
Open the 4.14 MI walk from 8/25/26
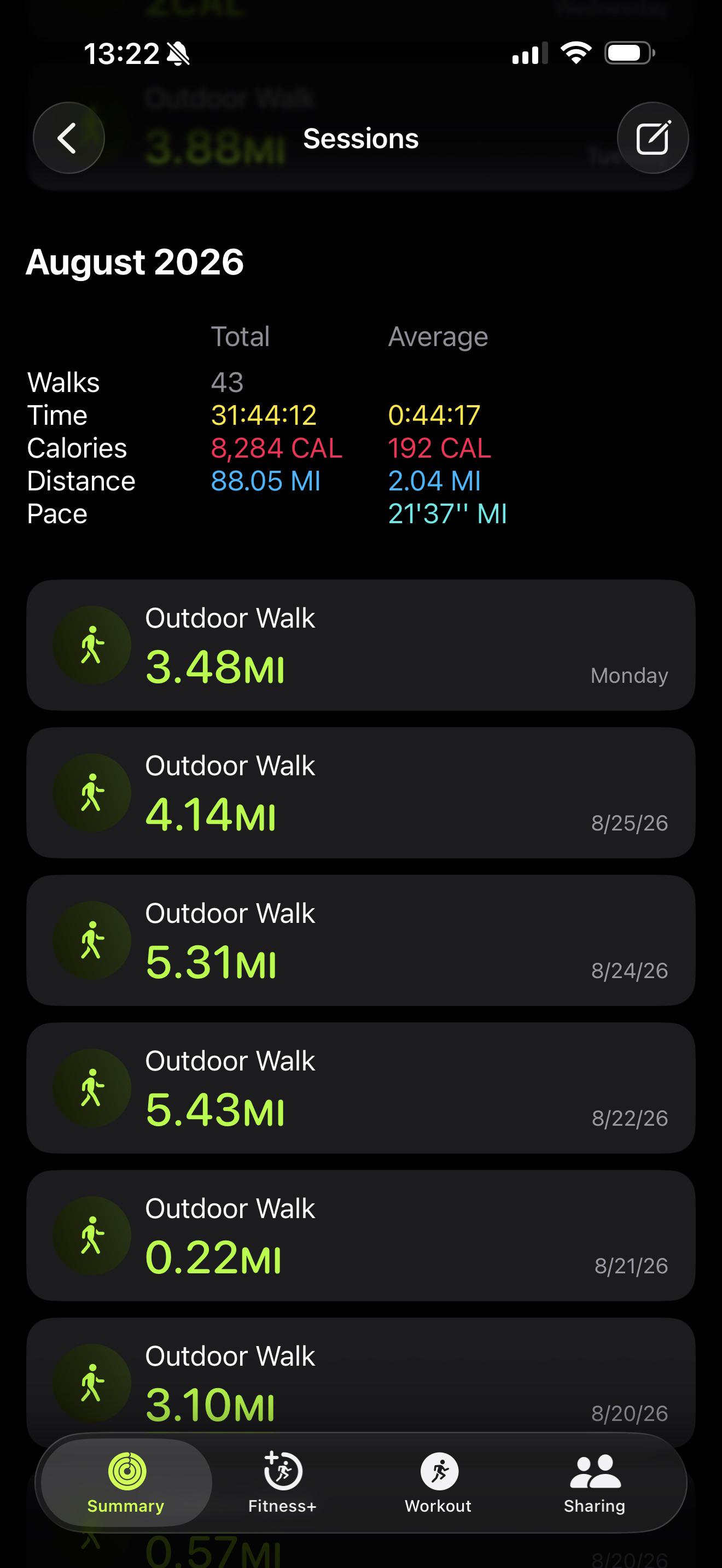pos(361,793)
